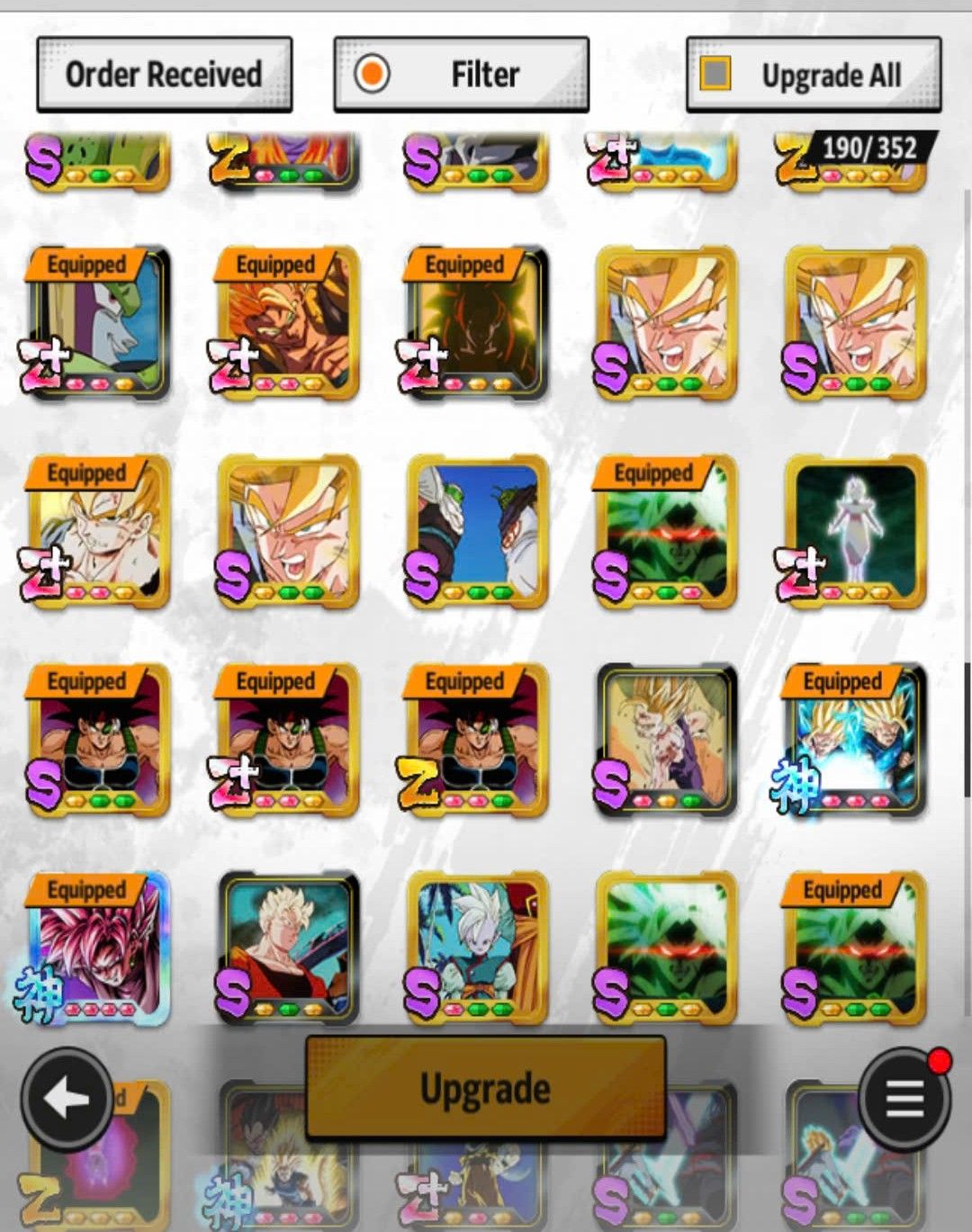972x1232 pixels.
Task: Select the equipped Goku Black Rosé equipment
Action: click(98, 949)
